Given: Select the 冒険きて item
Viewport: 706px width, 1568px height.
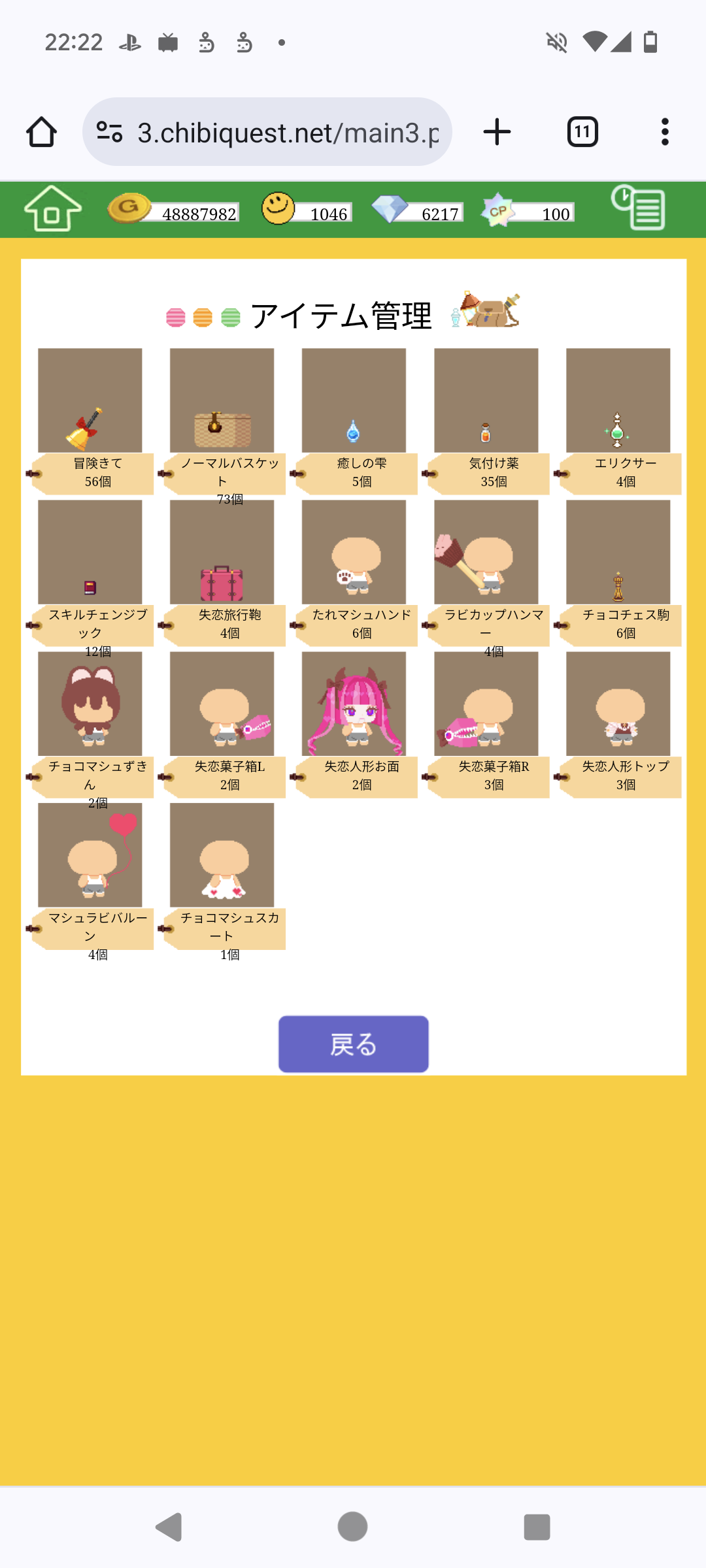Looking at the screenshot, I should pos(90,400).
